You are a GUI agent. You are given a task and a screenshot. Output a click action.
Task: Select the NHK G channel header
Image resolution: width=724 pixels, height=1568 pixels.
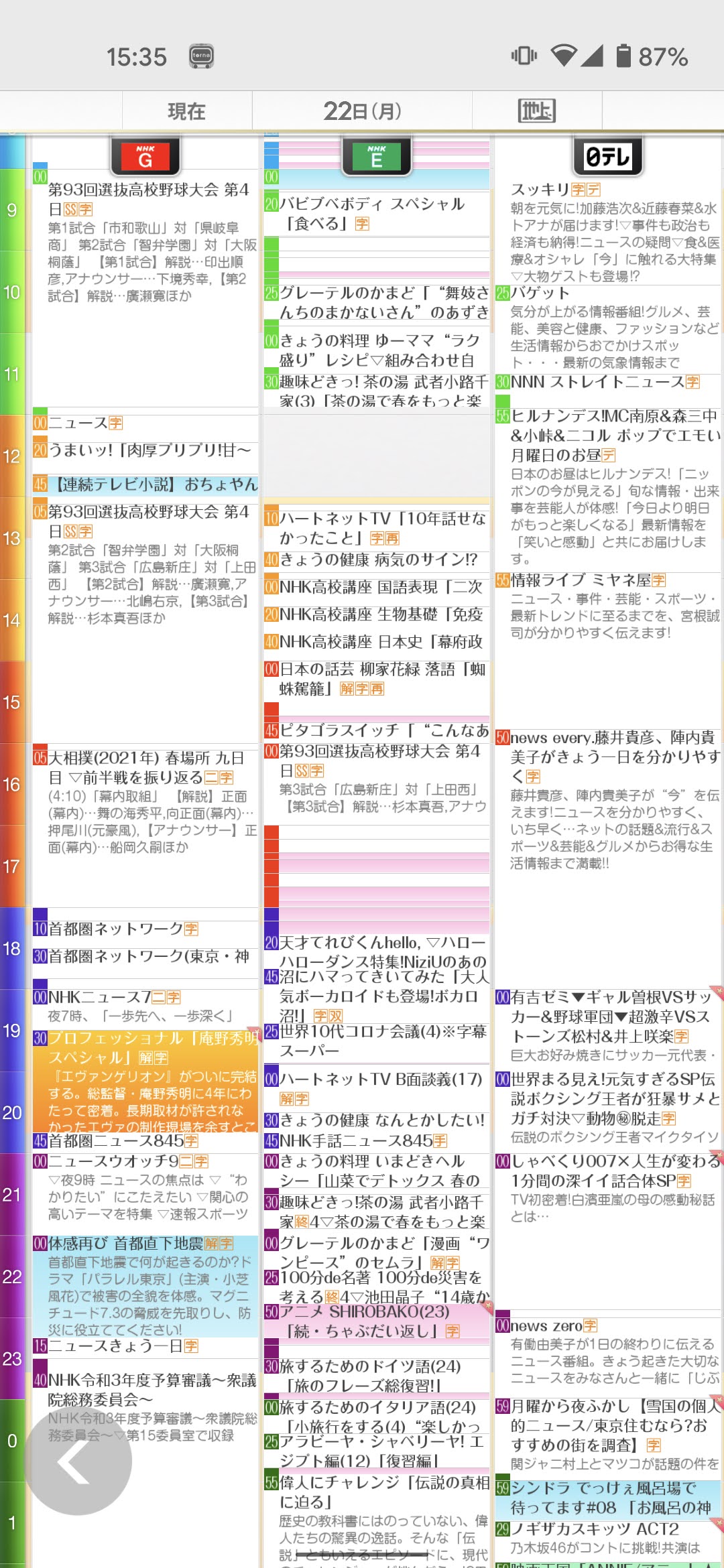point(145,155)
